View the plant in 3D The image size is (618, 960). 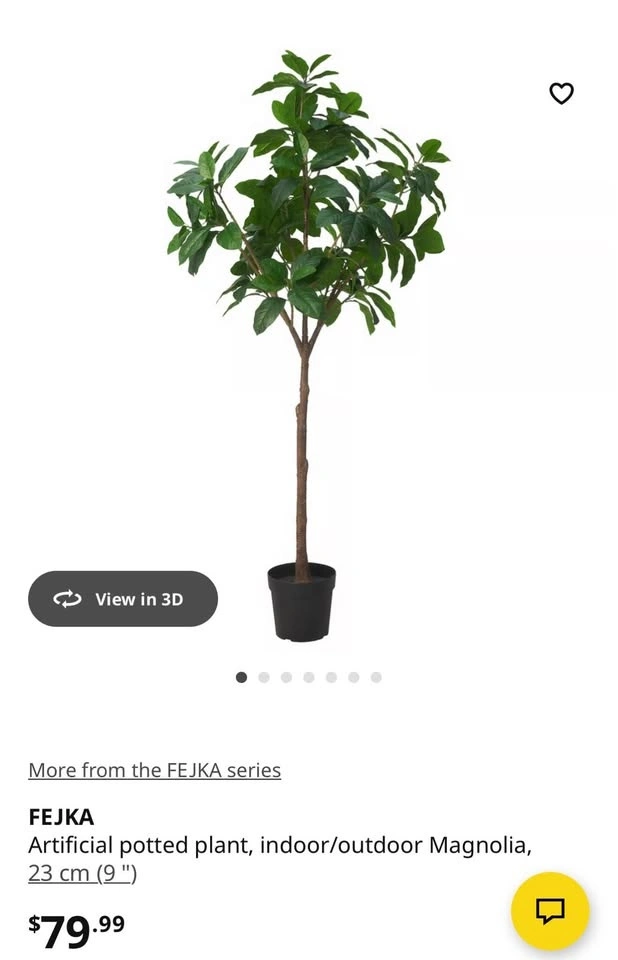pyautogui.click(x=123, y=599)
